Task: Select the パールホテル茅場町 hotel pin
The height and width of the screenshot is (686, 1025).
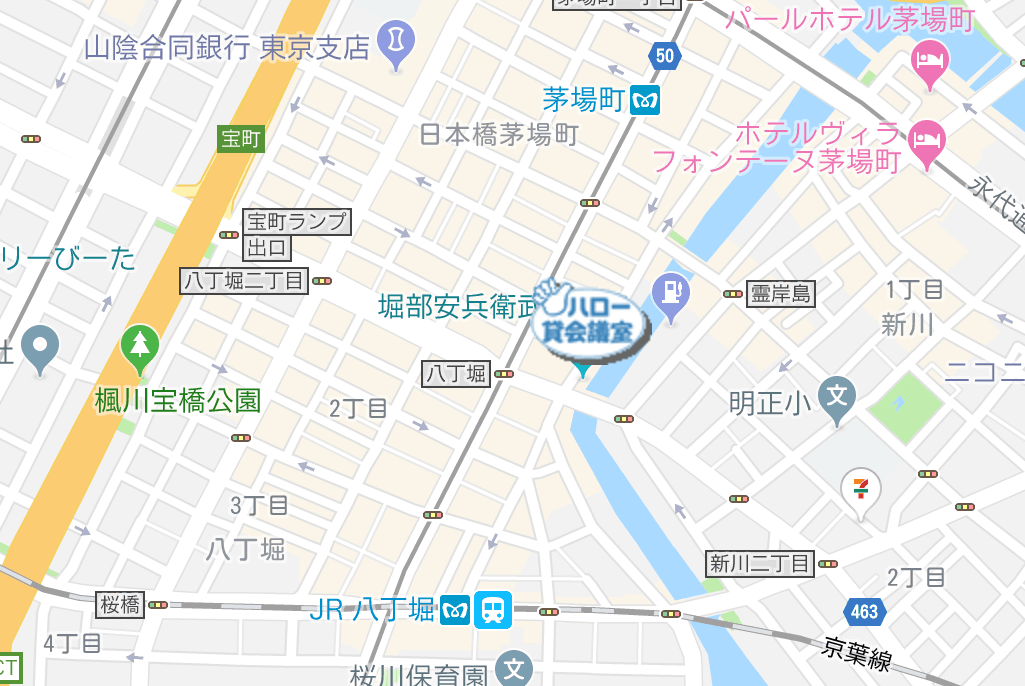Action: 930,62
